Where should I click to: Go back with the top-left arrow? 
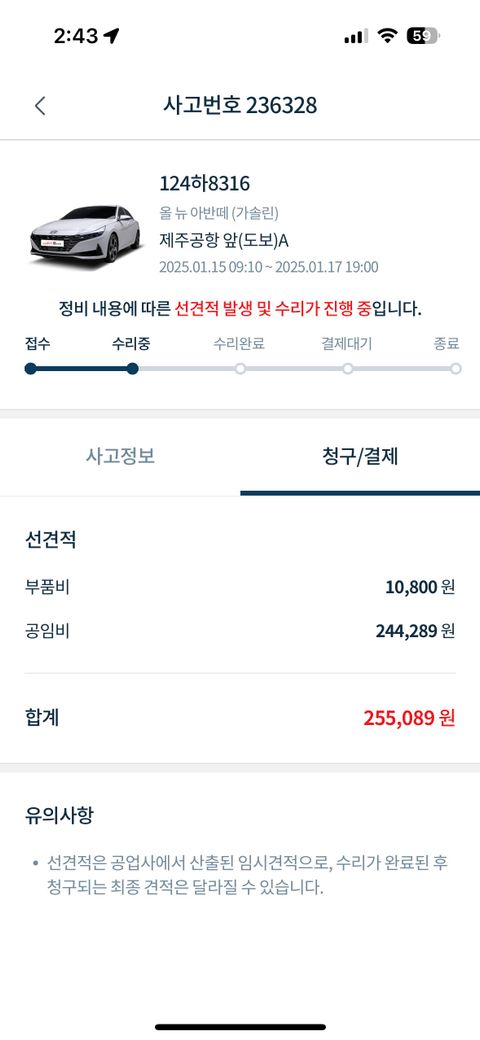coord(40,105)
